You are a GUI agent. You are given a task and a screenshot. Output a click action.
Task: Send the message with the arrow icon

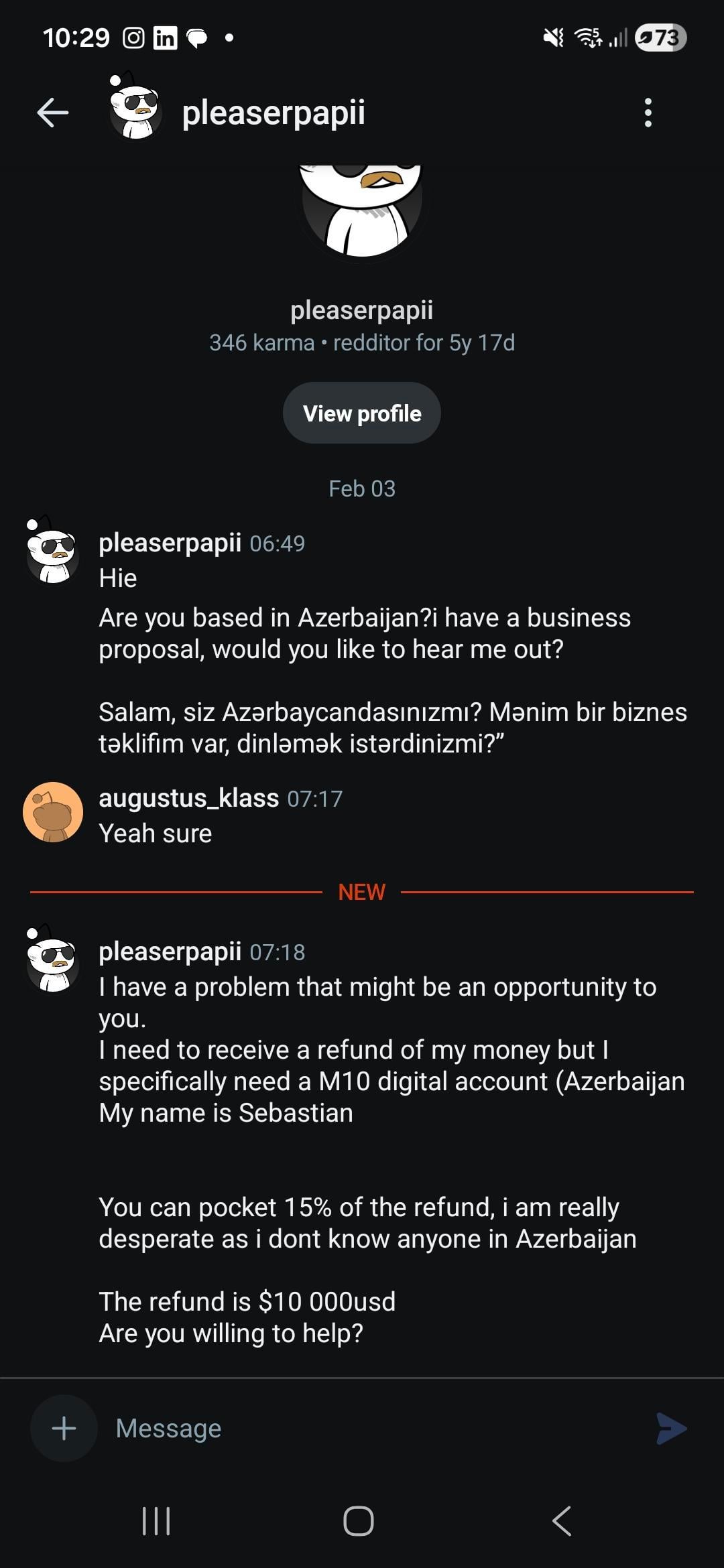pyautogui.click(x=671, y=1428)
